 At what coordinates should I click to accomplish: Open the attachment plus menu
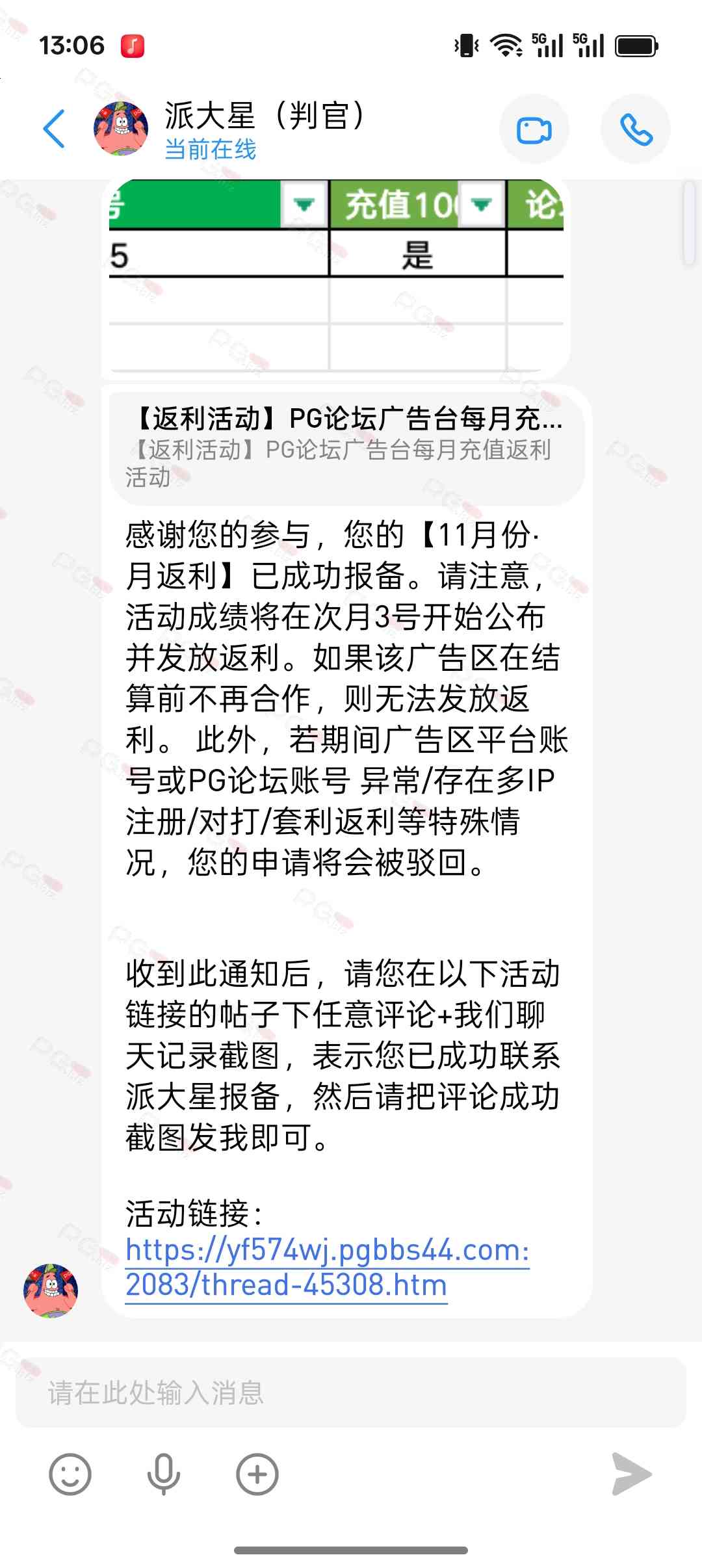click(x=257, y=1474)
